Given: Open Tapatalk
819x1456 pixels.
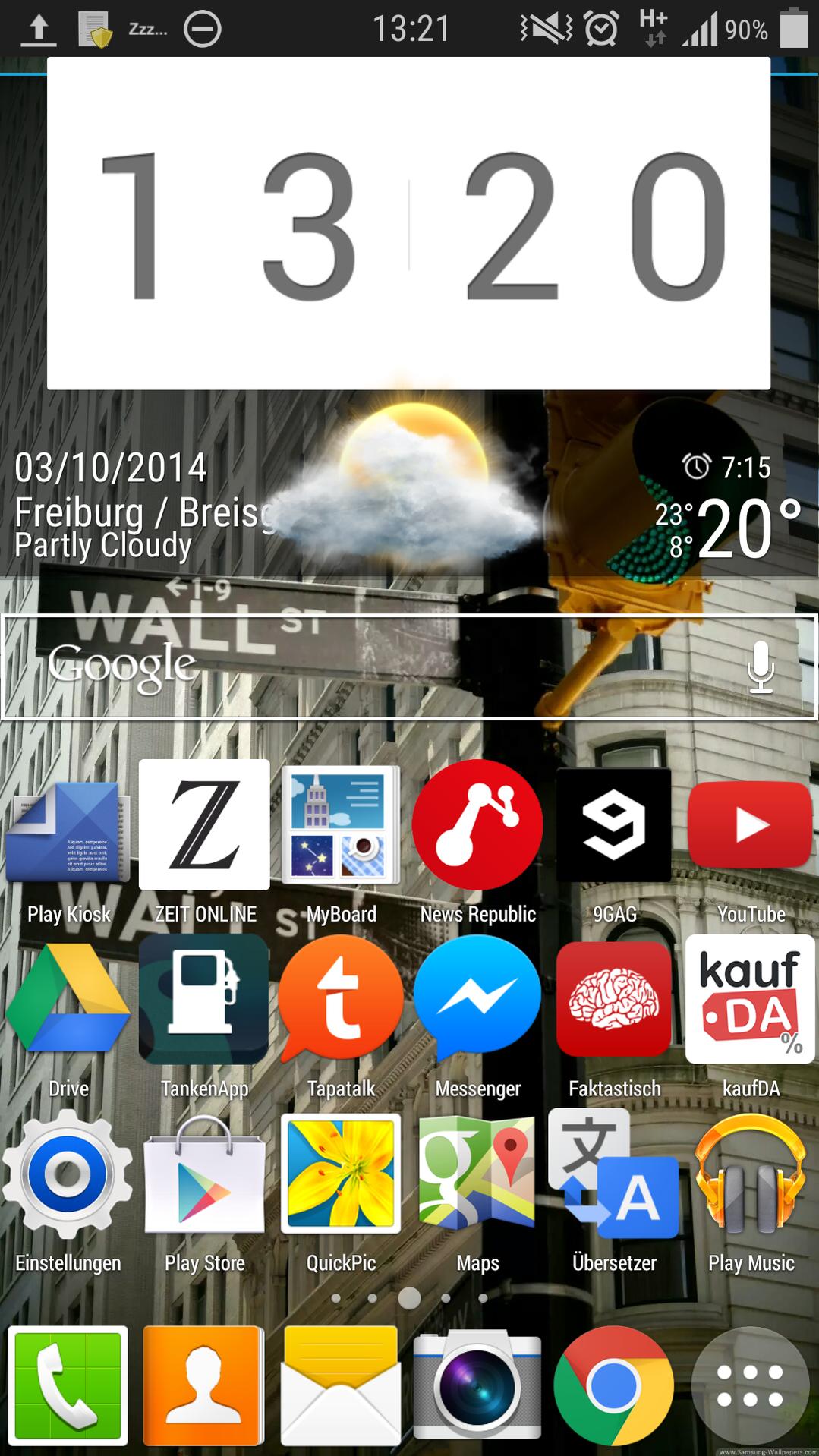Looking at the screenshot, I should tap(341, 998).
